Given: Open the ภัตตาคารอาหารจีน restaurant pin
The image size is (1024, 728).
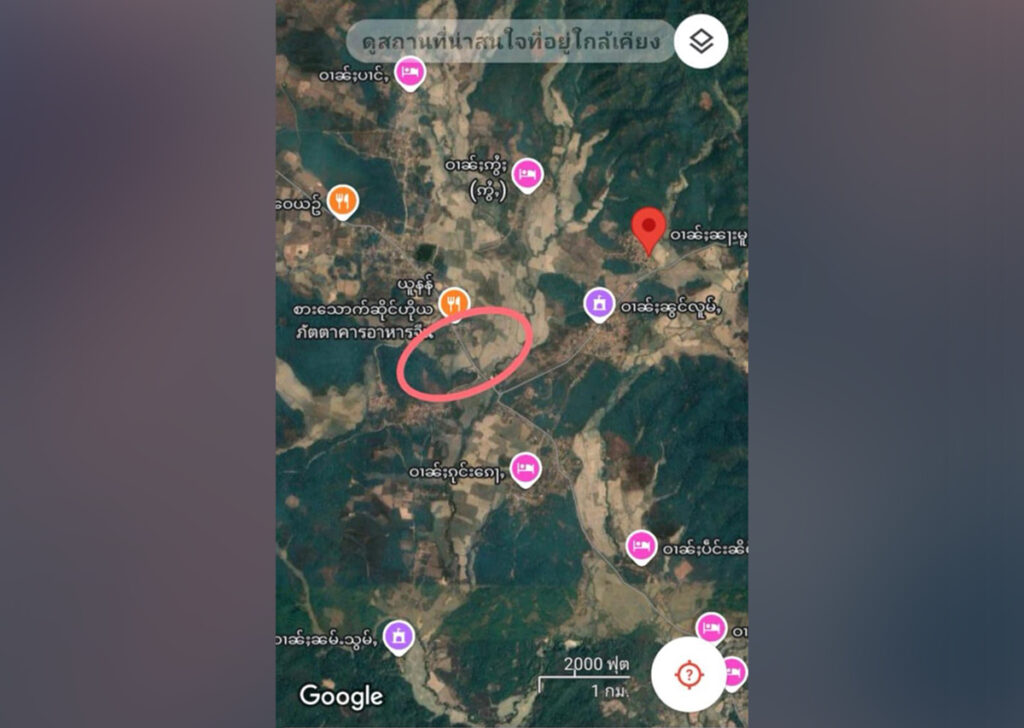Looking at the screenshot, I should (455, 301).
